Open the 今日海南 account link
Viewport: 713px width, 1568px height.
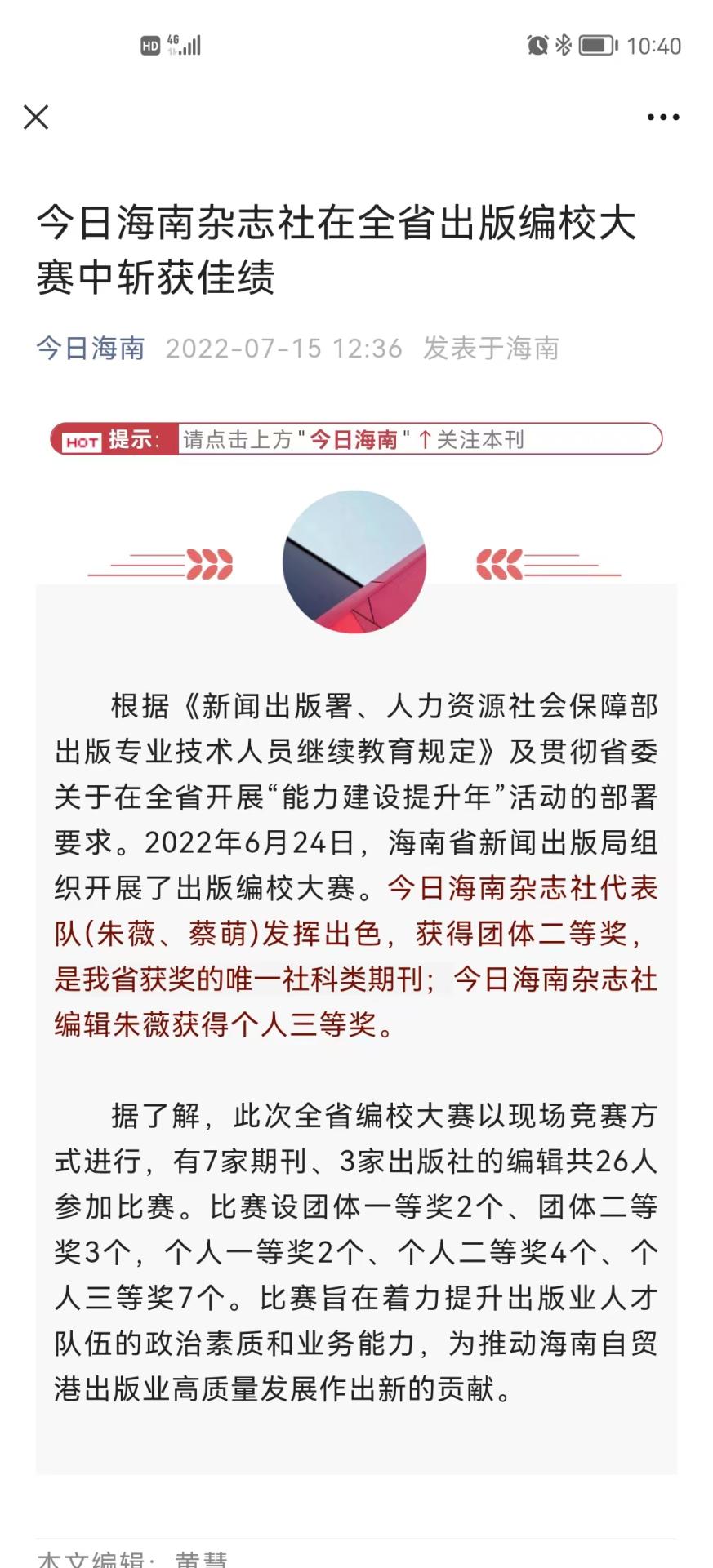[x=91, y=349]
